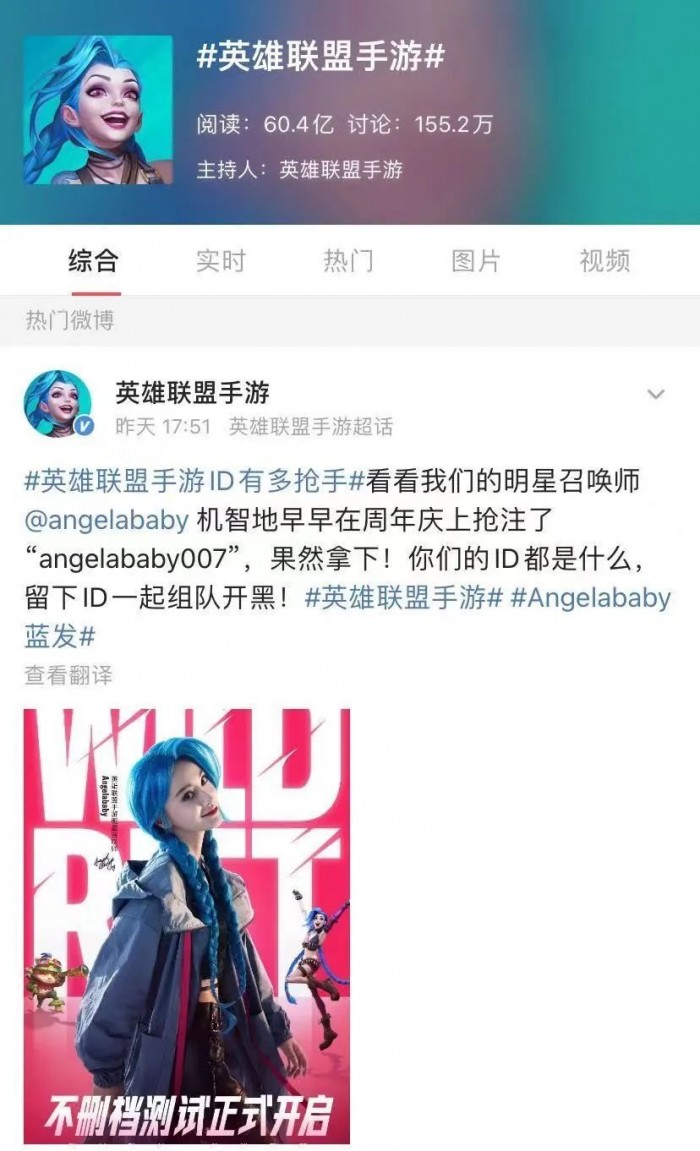Screen dimensions: 700x1151
Task: Switch to the 实时 tab
Action: pos(221,261)
